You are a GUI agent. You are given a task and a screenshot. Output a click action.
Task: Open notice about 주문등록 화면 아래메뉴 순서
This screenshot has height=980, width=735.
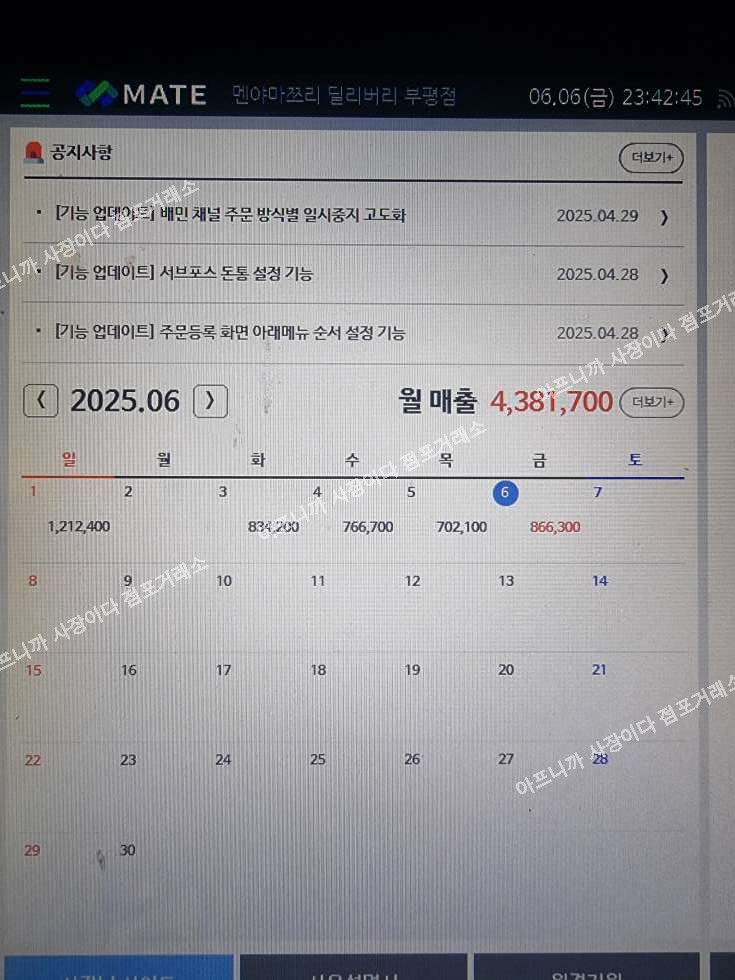pos(231,332)
